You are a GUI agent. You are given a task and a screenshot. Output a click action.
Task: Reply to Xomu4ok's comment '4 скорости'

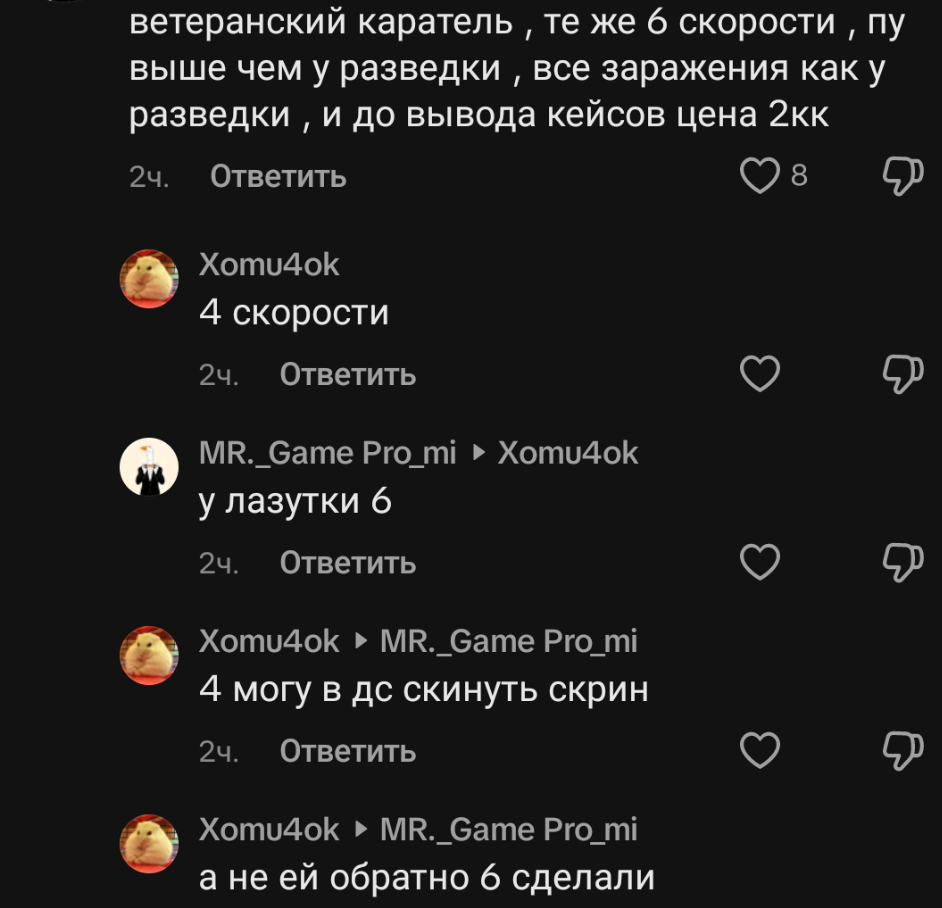pos(347,375)
